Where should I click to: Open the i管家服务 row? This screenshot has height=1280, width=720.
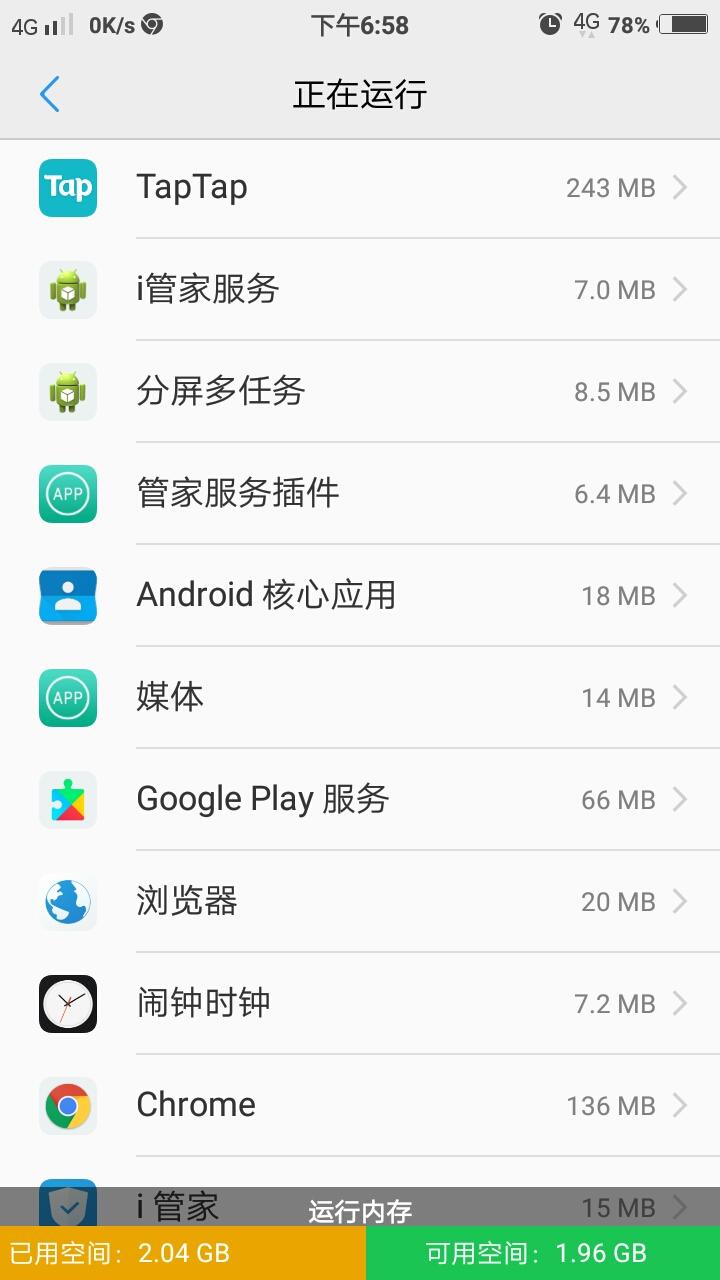click(360, 290)
